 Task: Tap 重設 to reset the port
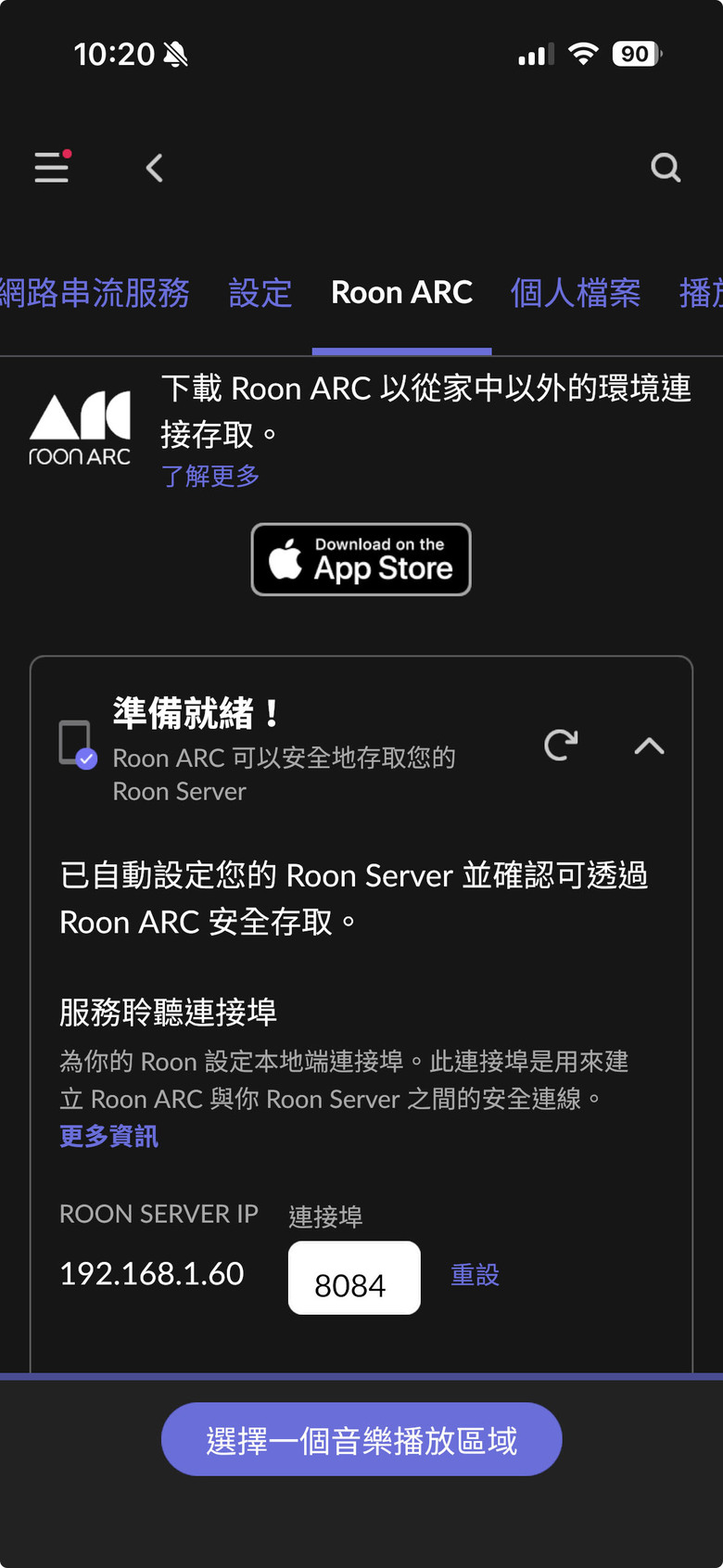(475, 1275)
